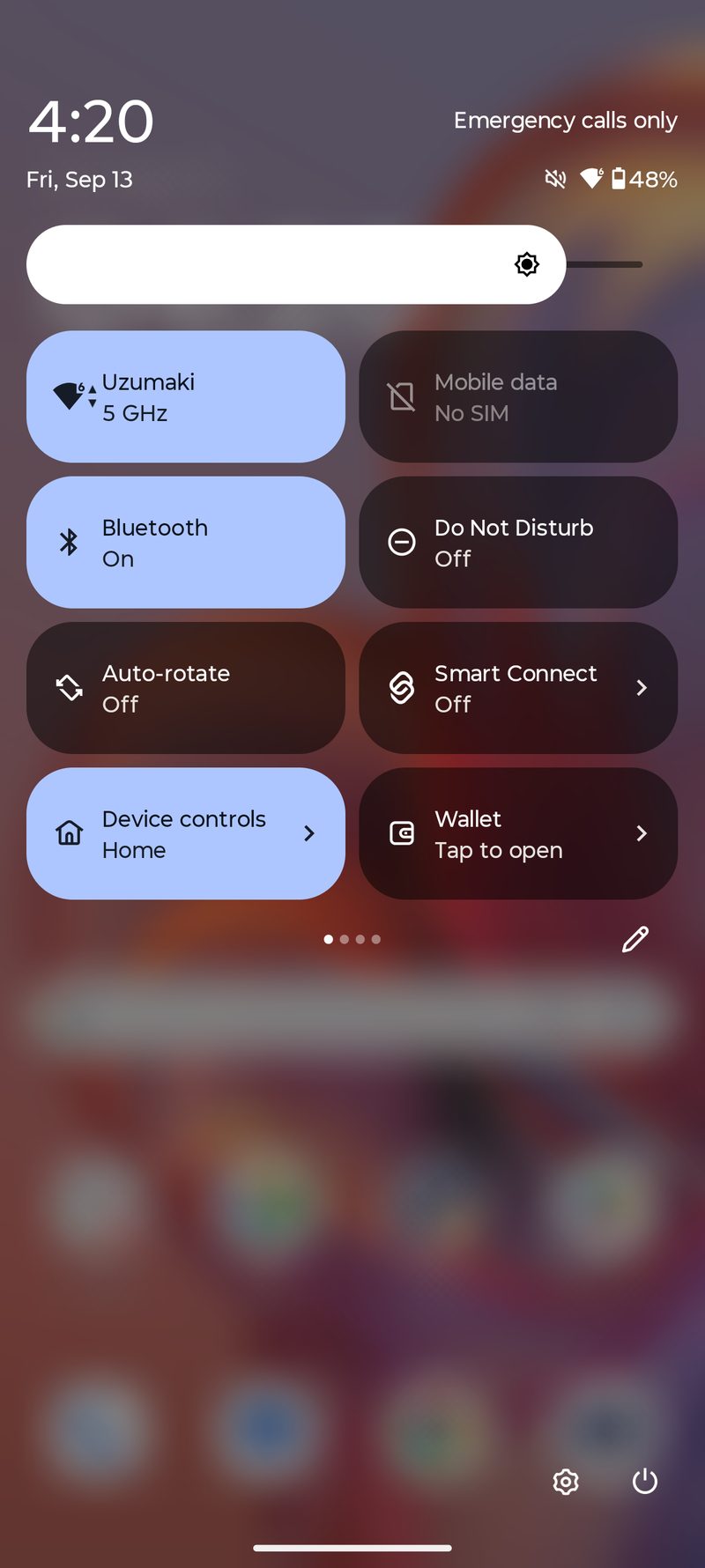Open the power menu
Screen dimensions: 705x1568
645,1482
